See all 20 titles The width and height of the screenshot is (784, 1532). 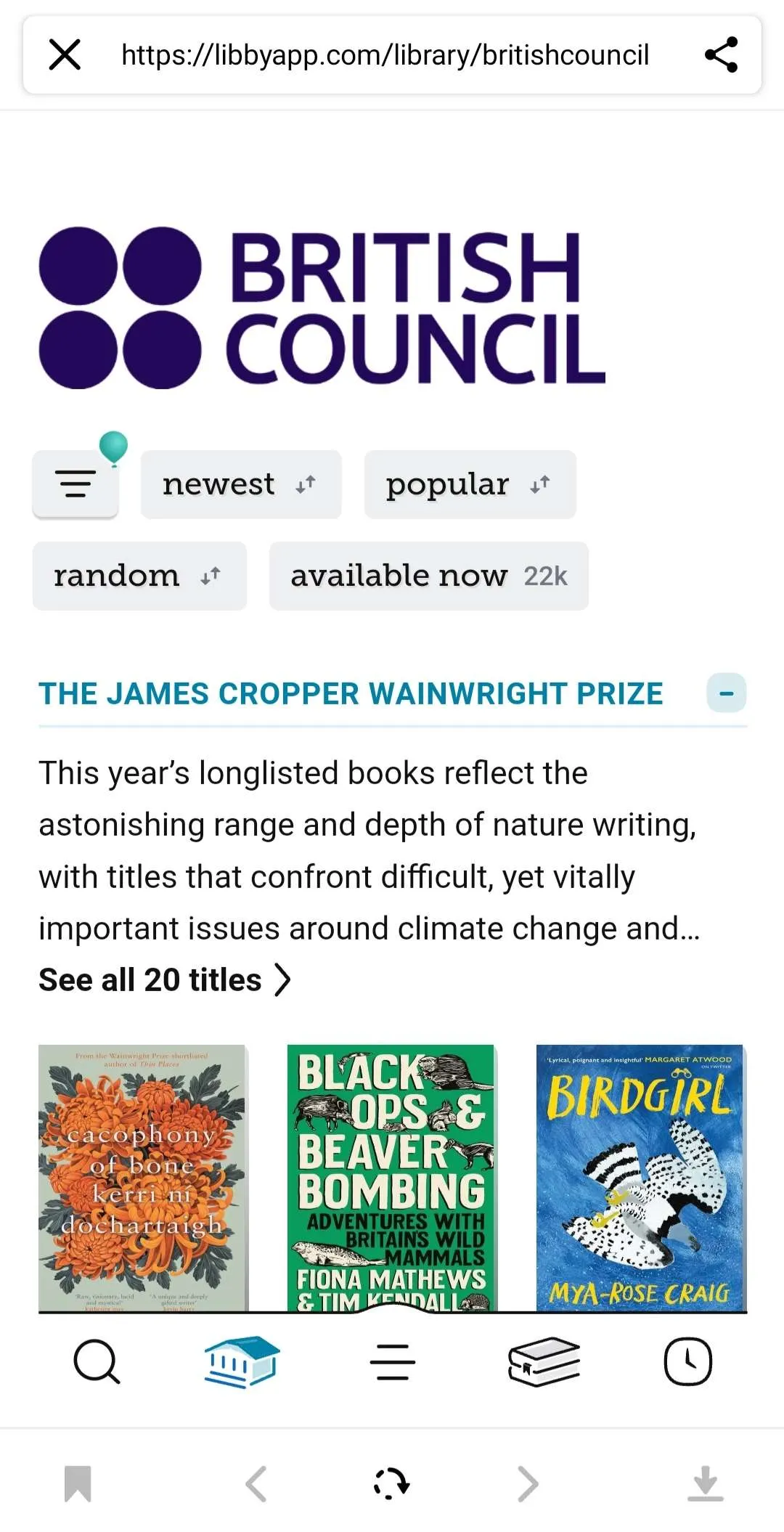coord(165,979)
